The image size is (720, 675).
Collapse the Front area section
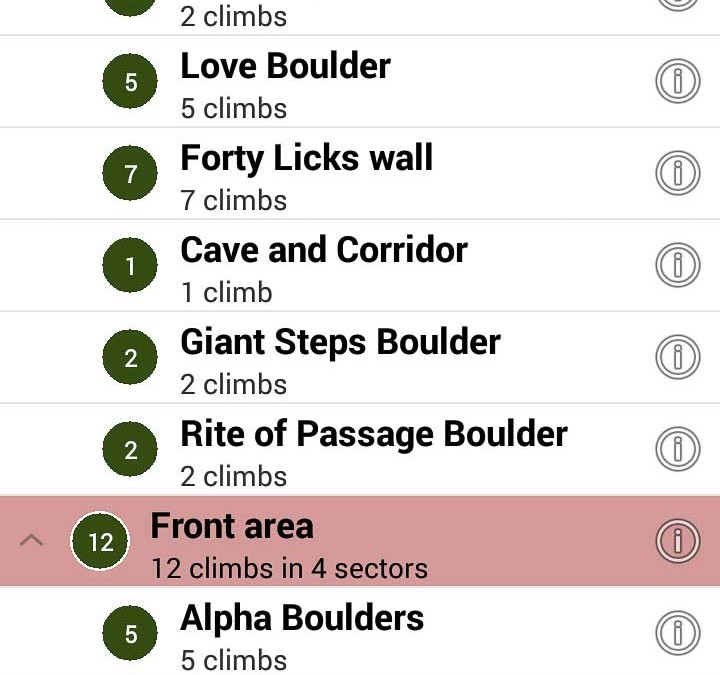coord(32,541)
